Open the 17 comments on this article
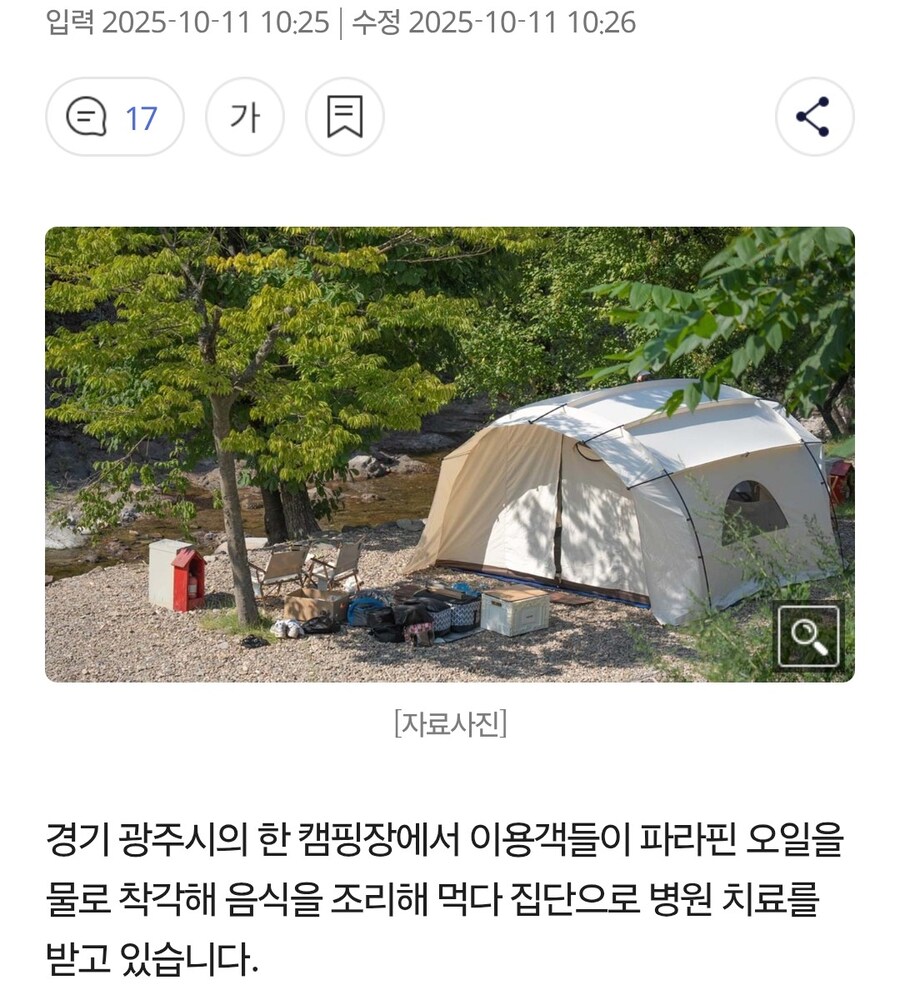 pyautogui.click(x=114, y=118)
